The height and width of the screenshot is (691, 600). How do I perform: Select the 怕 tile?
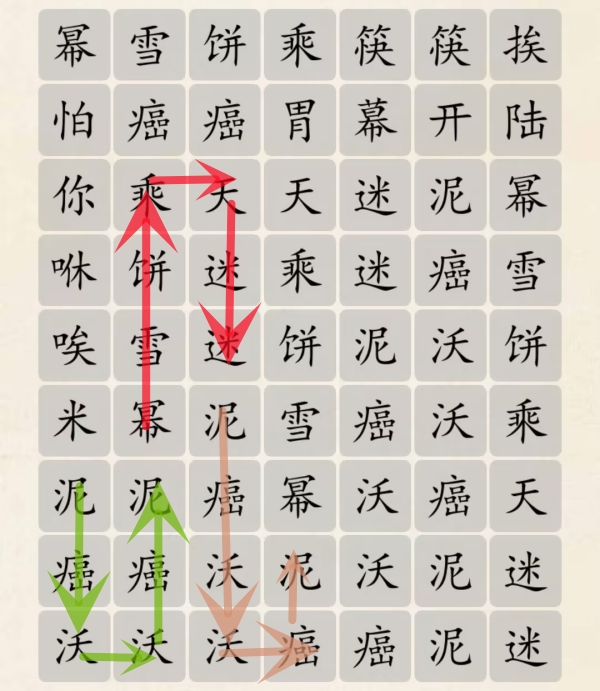[x=75, y=121]
